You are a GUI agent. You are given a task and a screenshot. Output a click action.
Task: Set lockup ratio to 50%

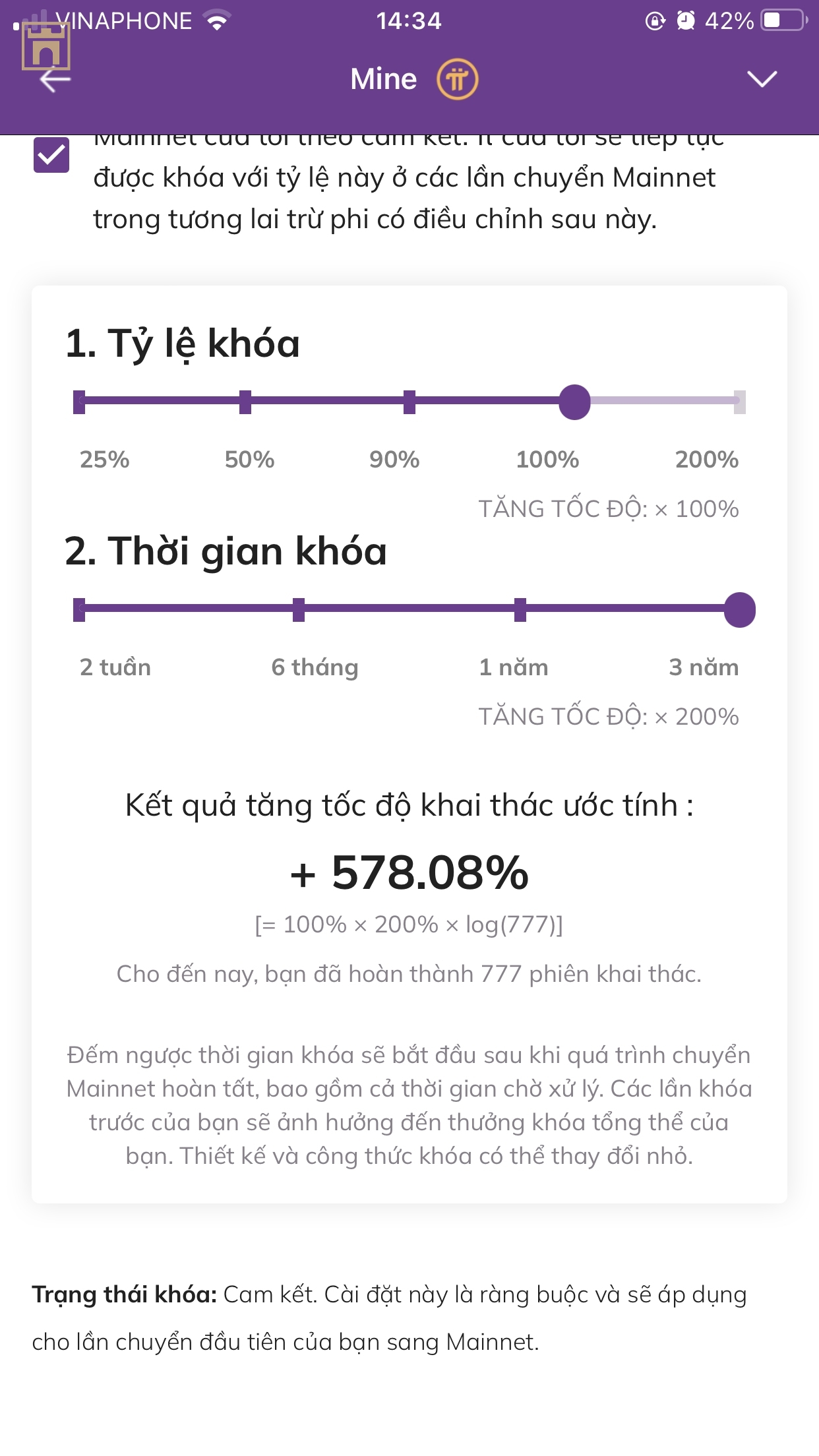coord(245,402)
